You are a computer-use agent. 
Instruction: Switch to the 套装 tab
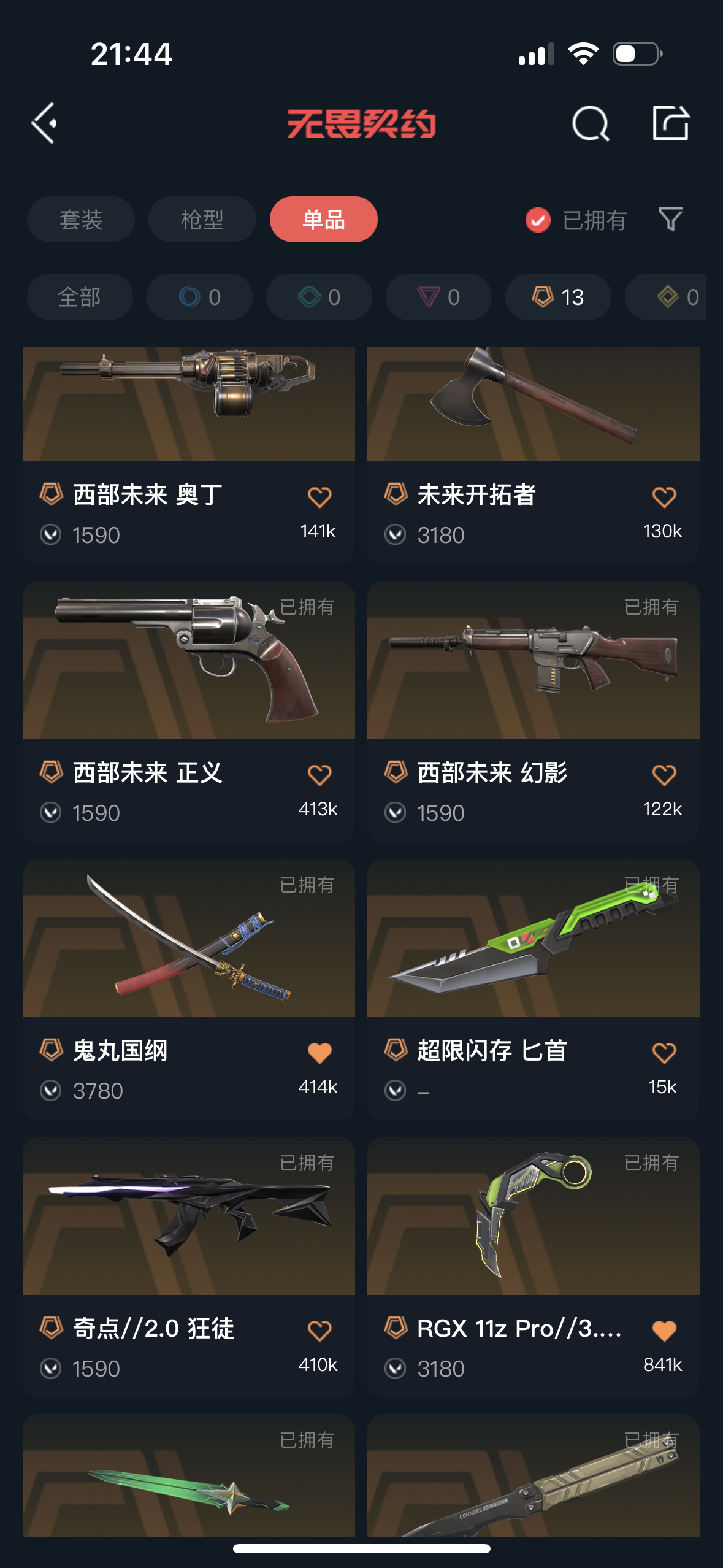click(80, 220)
